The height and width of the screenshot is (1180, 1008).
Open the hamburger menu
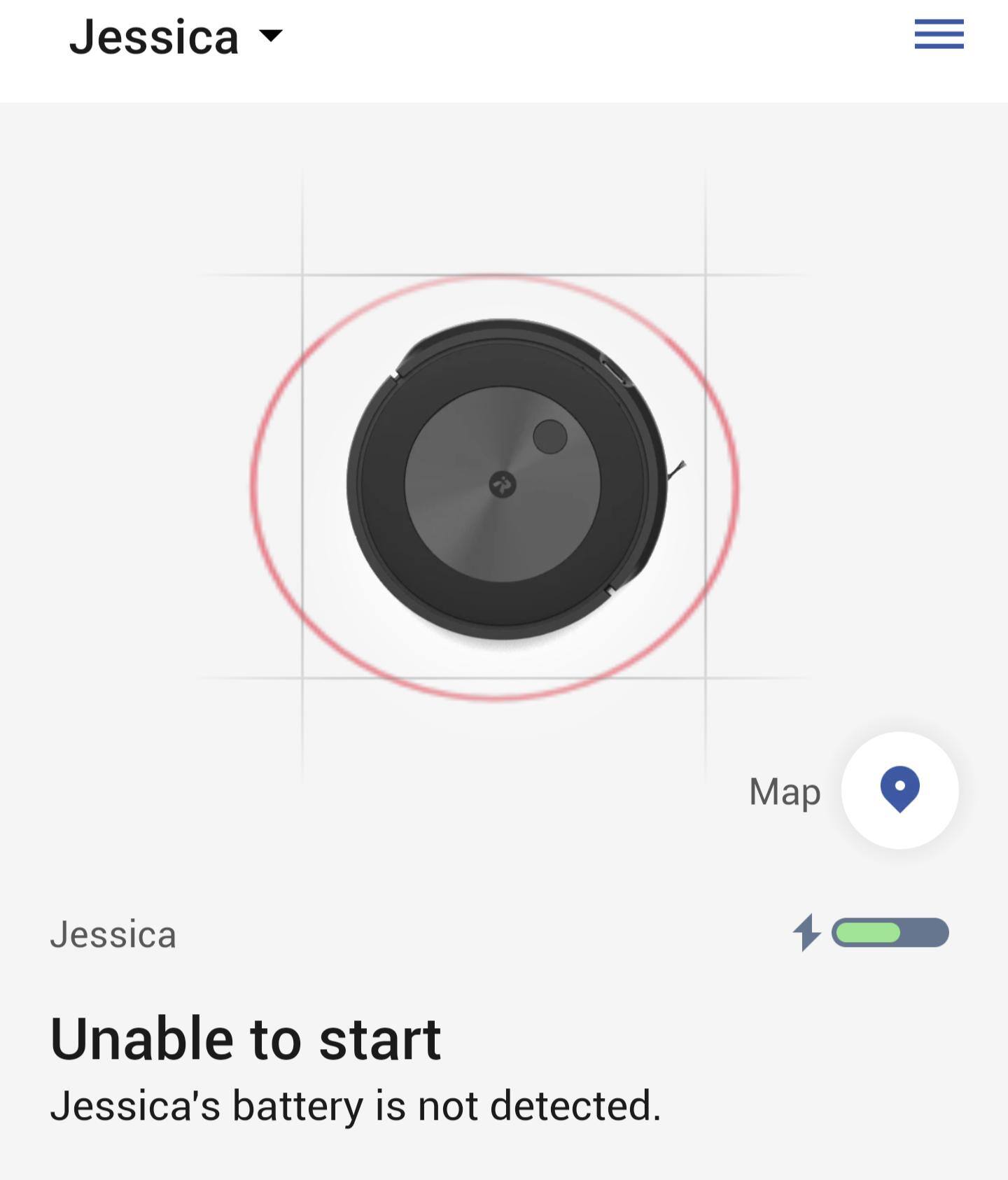939,34
